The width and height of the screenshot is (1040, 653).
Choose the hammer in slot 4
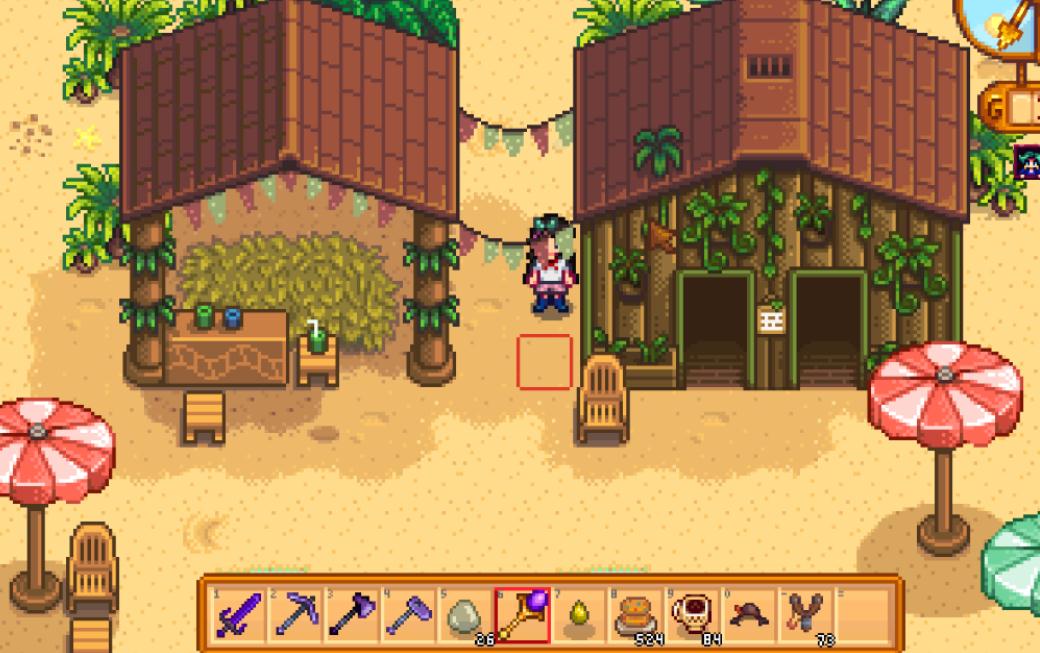[409, 614]
